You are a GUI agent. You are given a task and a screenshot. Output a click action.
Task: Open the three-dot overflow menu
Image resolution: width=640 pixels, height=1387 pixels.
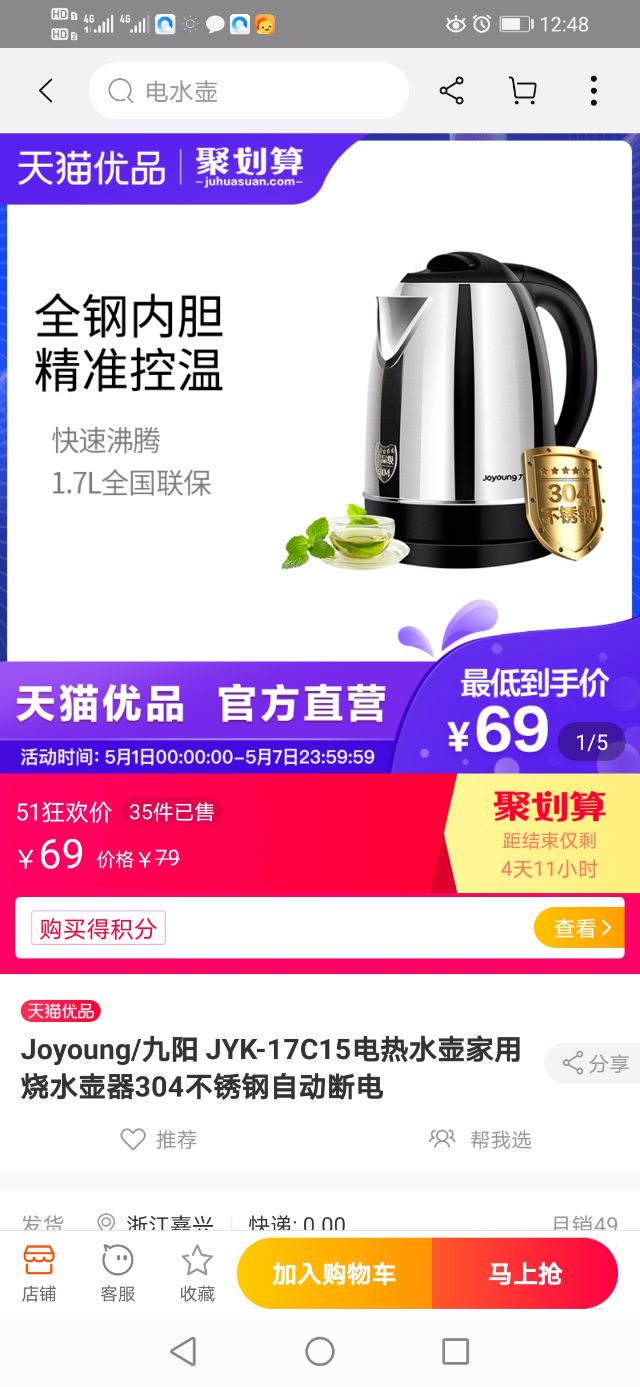(x=593, y=91)
